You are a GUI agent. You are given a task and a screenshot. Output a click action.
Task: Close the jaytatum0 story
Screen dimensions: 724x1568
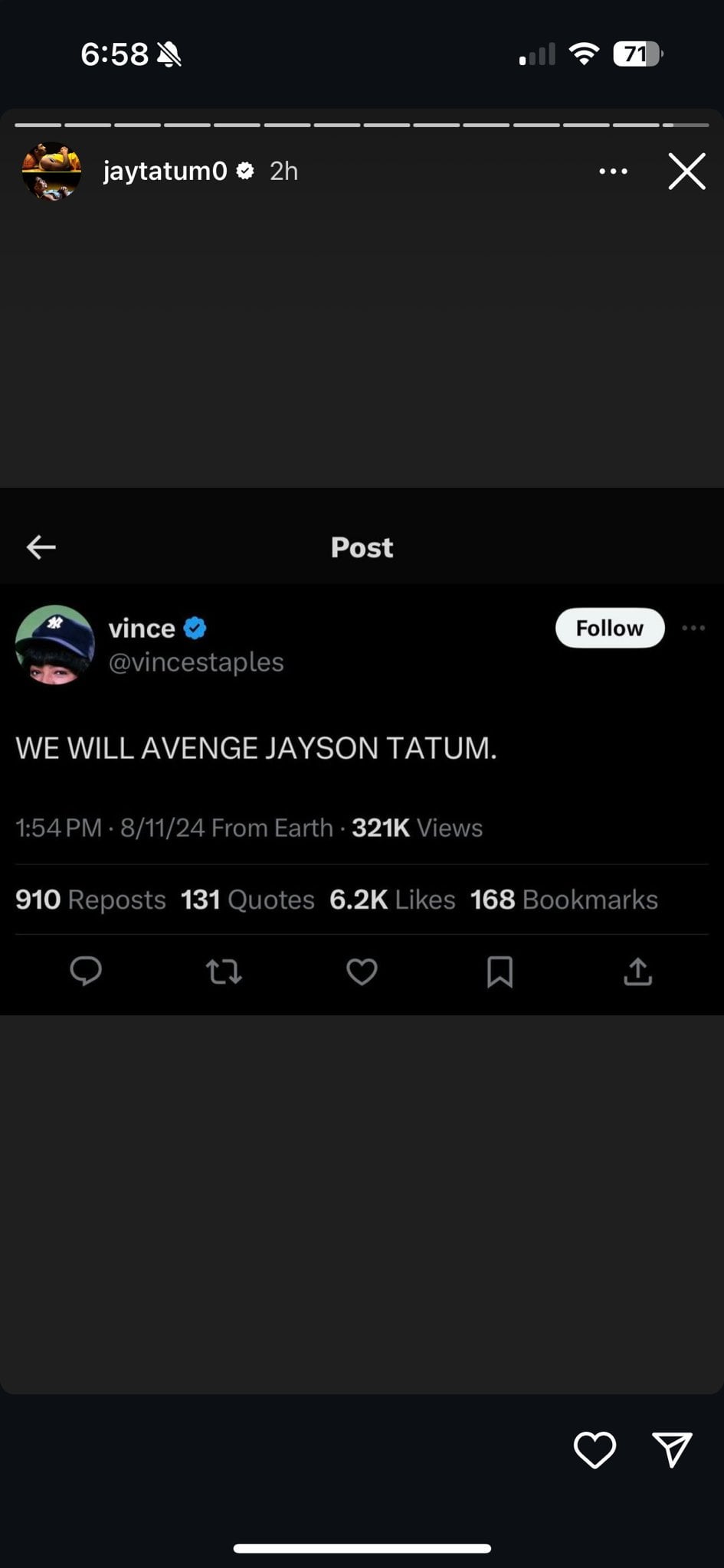(686, 171)
